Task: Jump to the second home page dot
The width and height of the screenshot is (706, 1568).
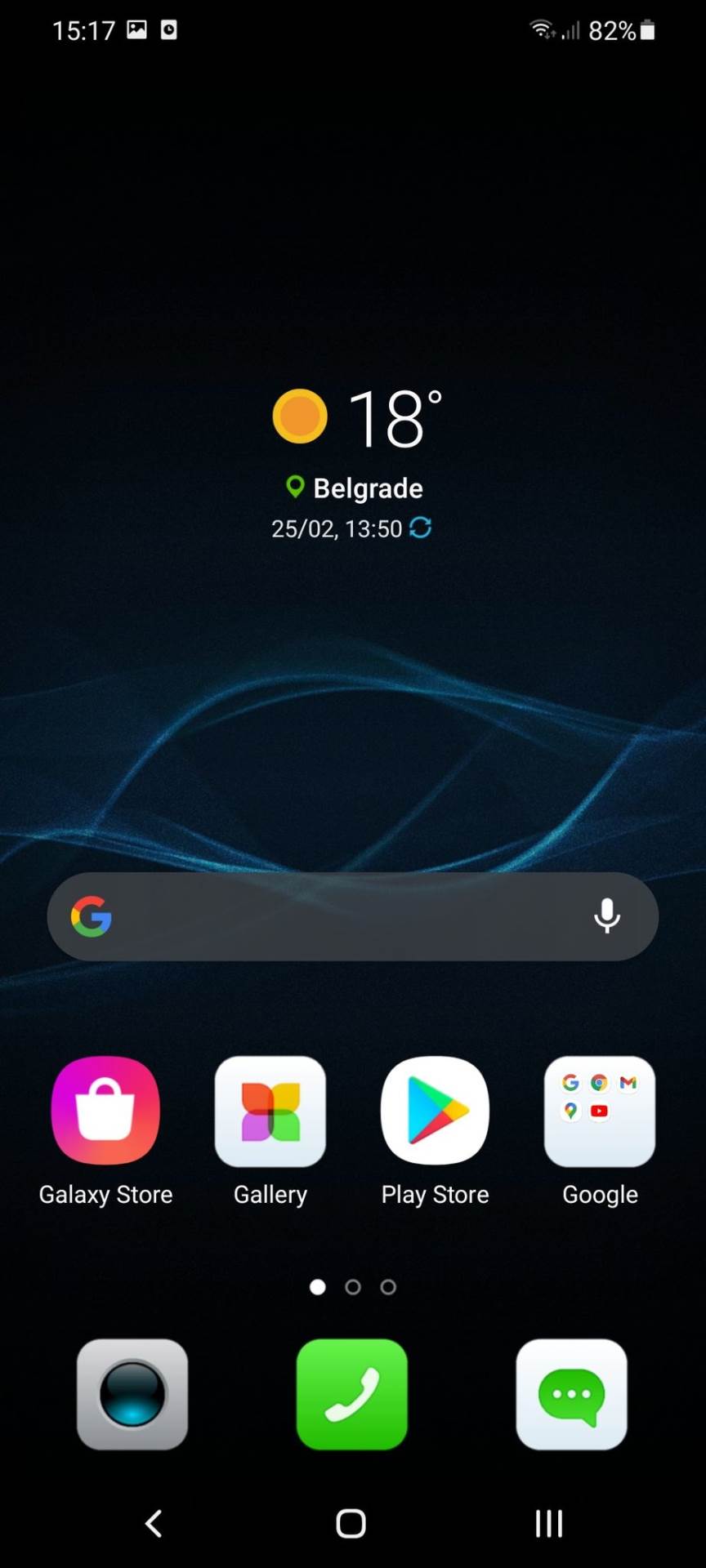Action: [353, 1287]
